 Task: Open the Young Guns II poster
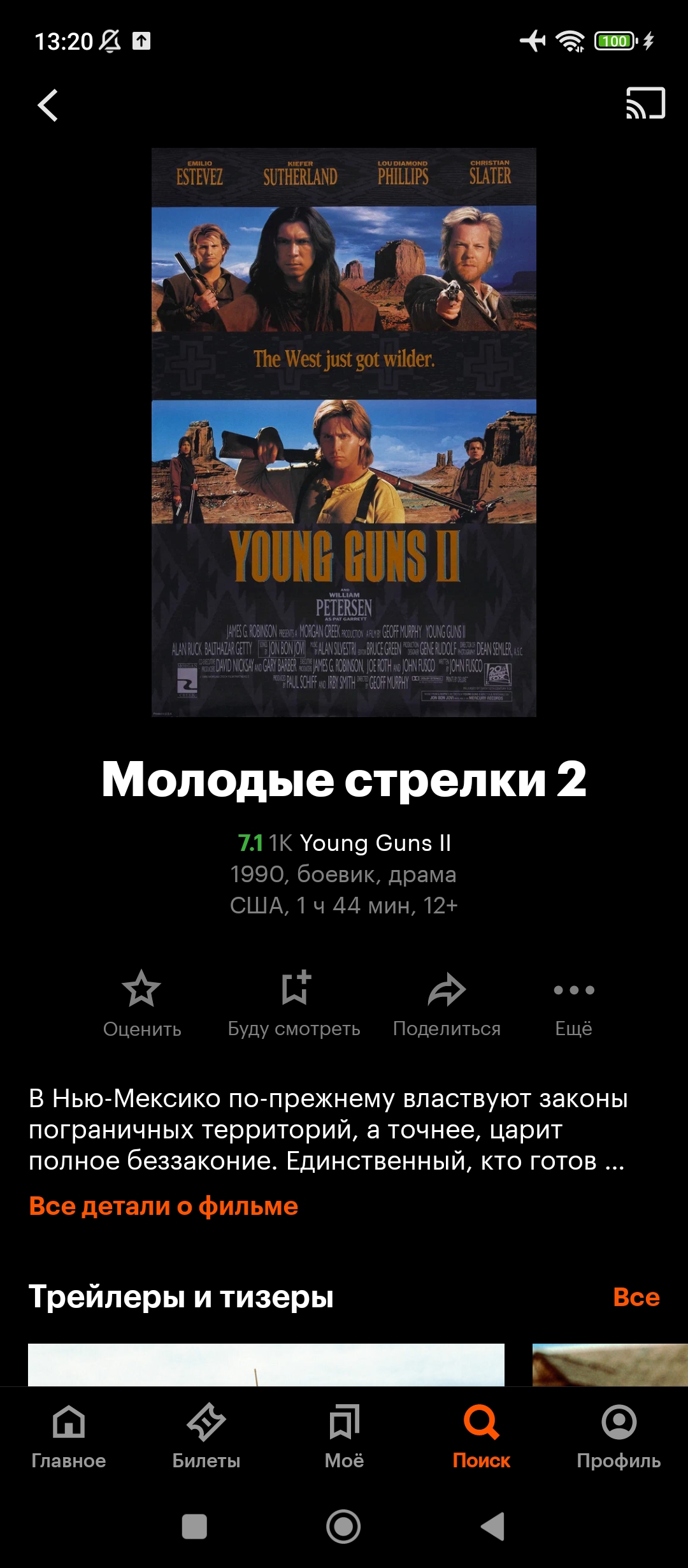tap(344, 432)
